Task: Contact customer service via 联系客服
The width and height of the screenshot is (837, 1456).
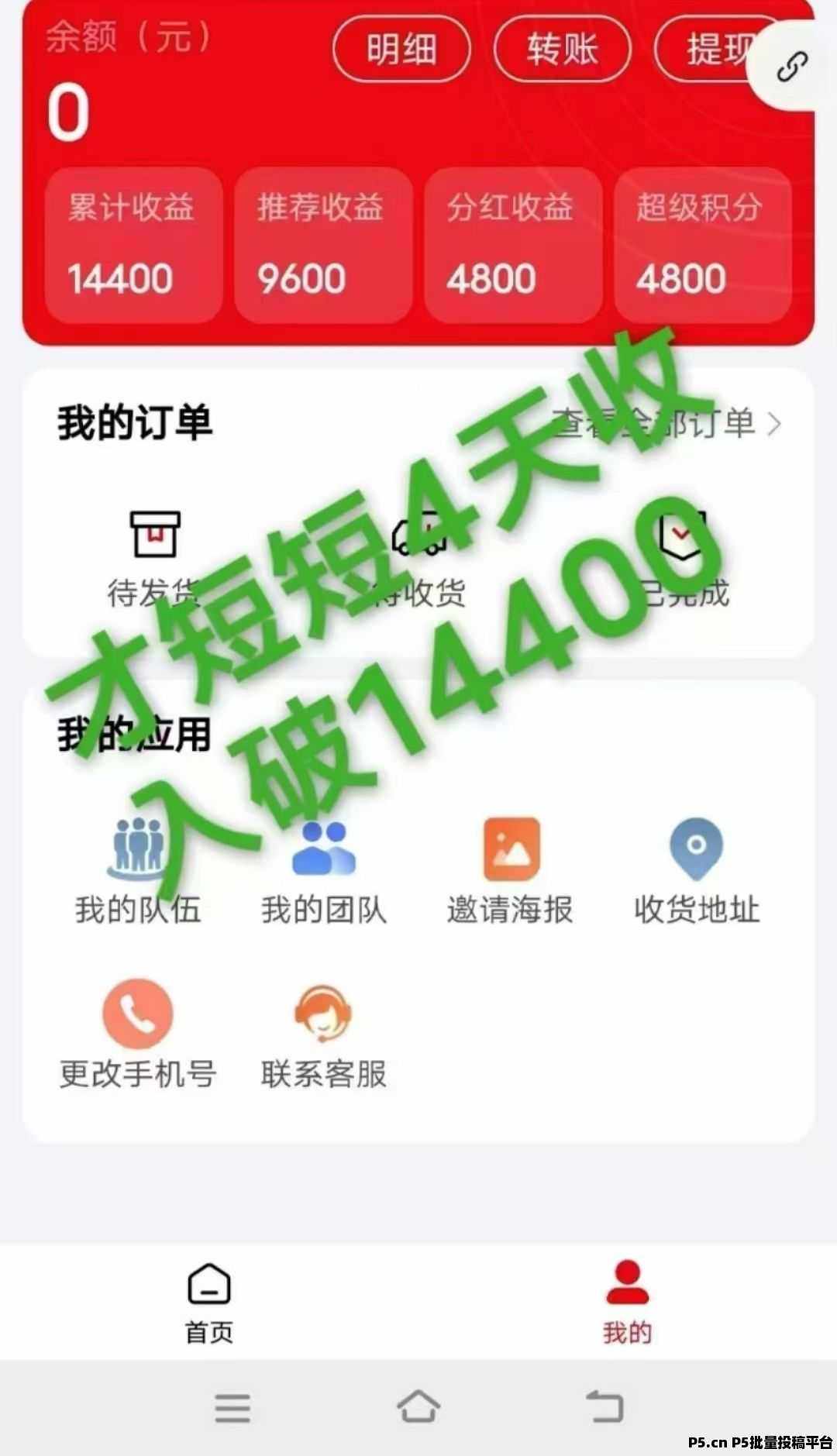Action: click(324, 1035)
